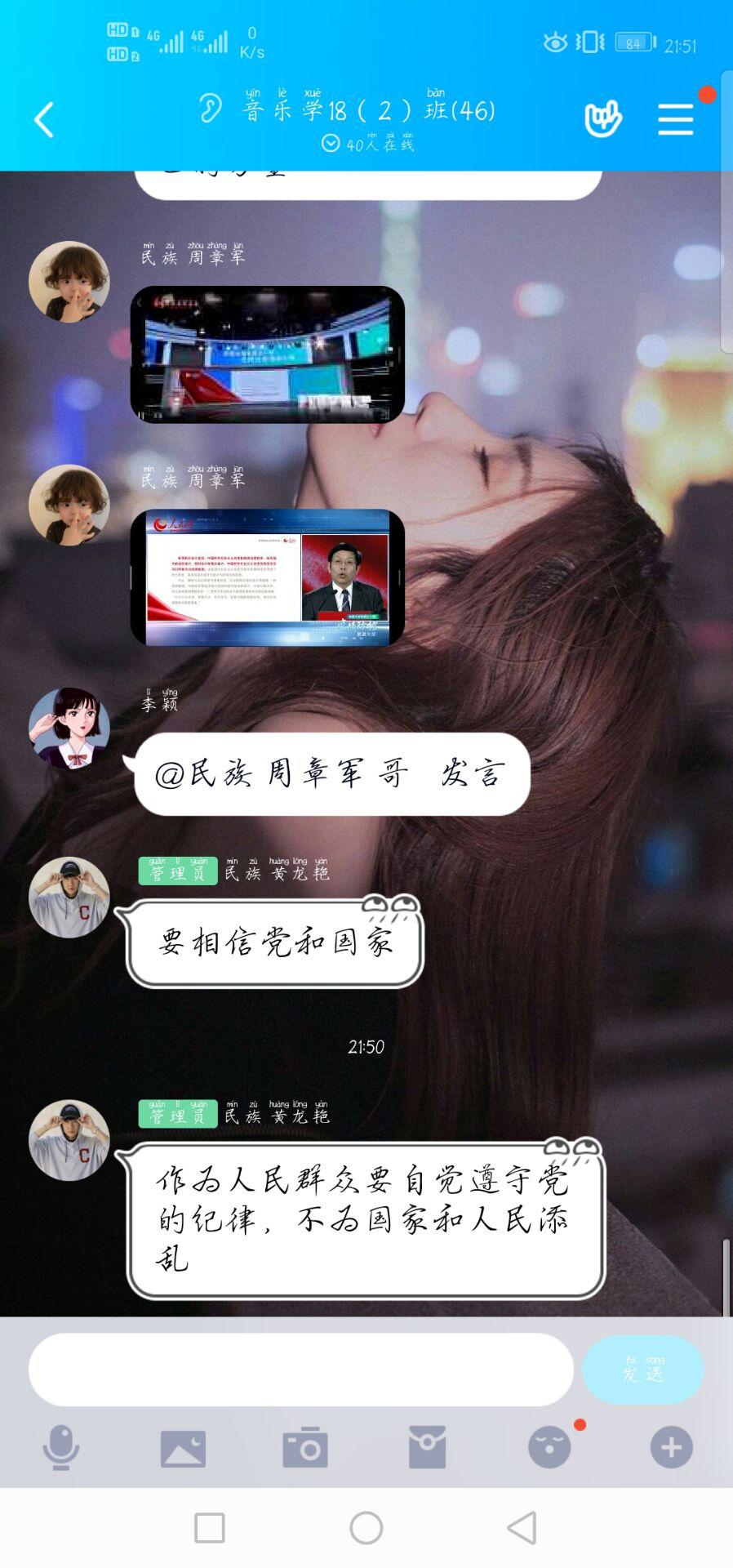The image size is (733, 1568).
Task: Open the camera to take a photo
Action: coord(305,1448)
